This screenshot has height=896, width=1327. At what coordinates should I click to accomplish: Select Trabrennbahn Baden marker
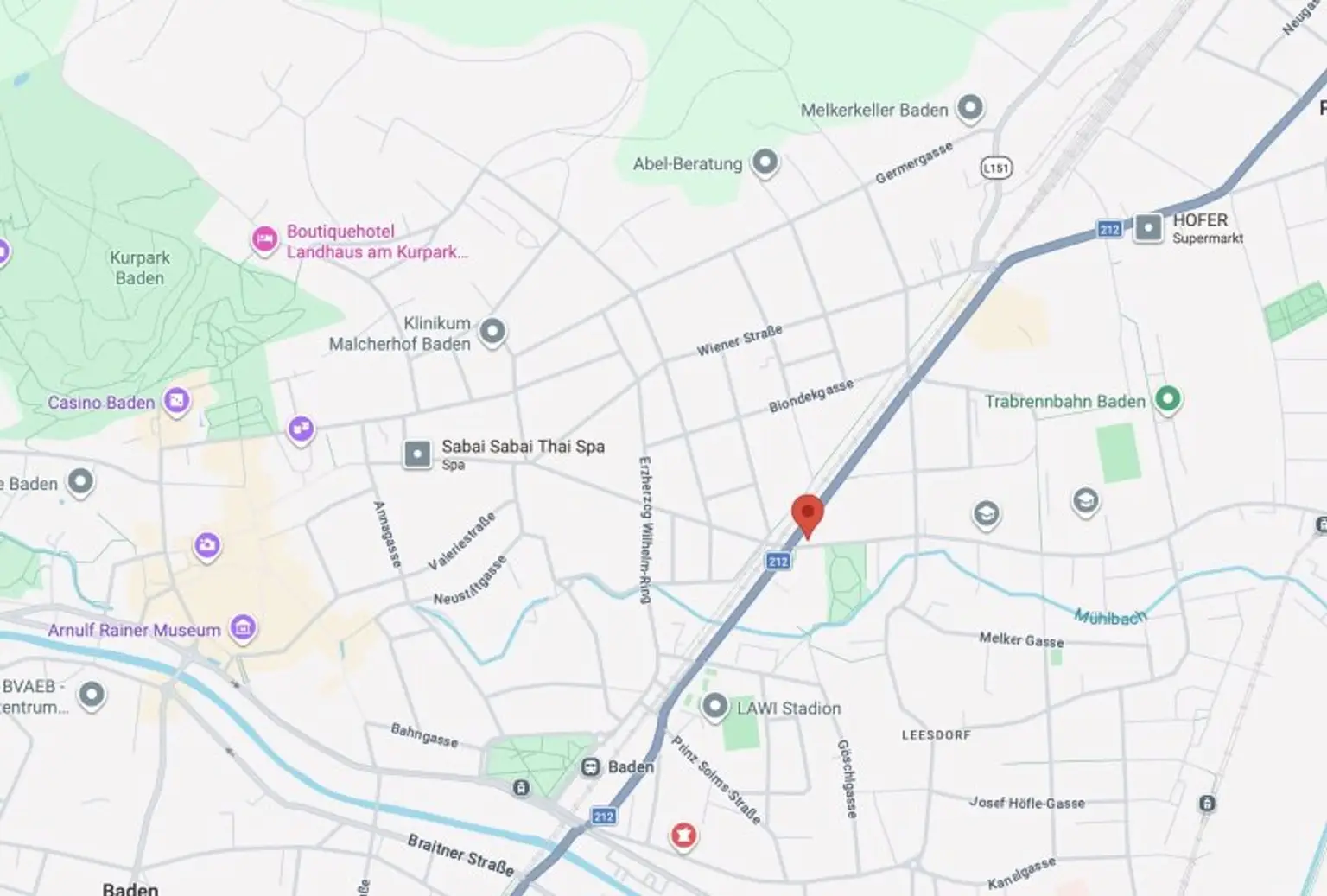(x=1167, y=399)
